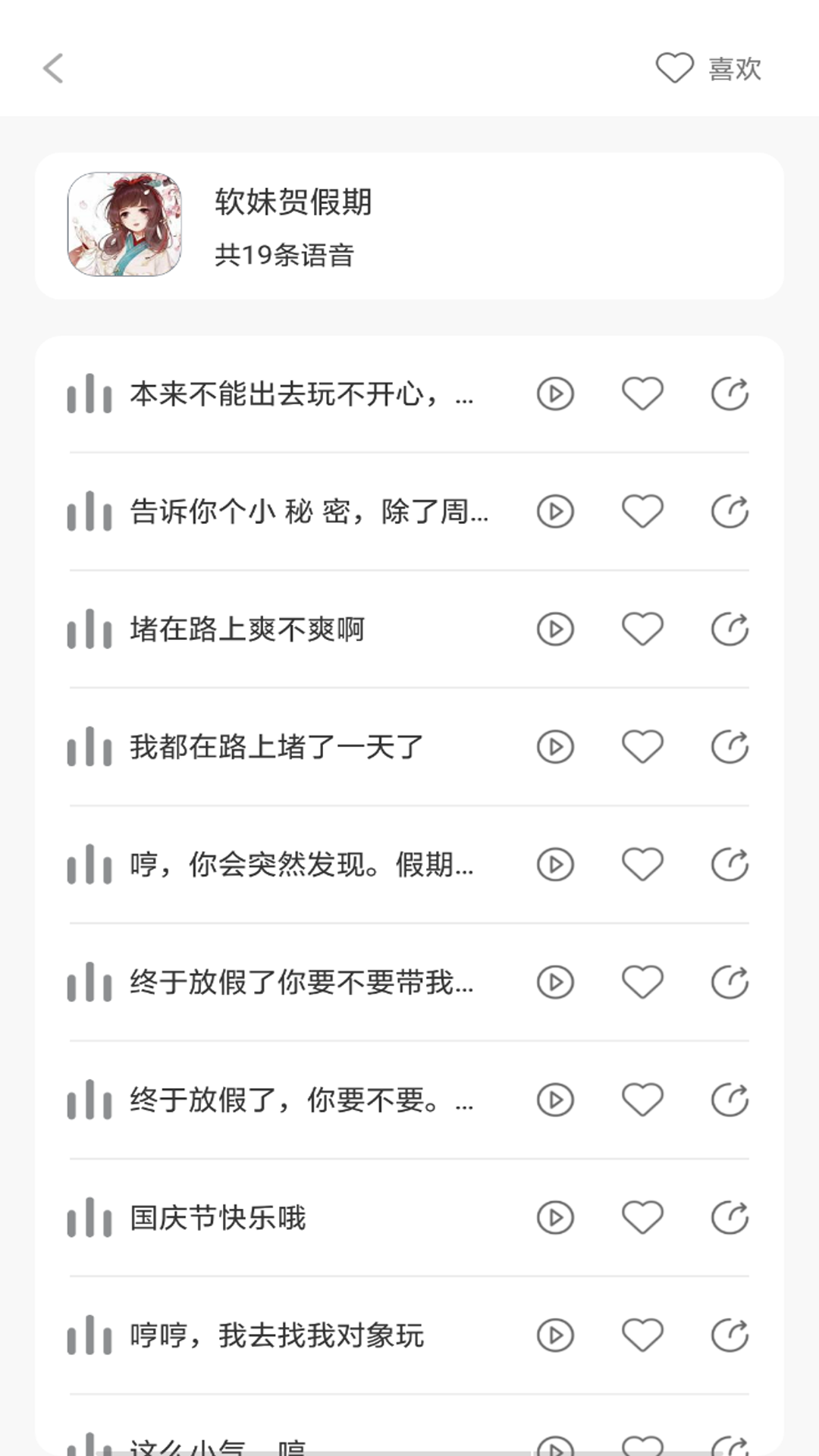Play the voice 我都在路上堵了一天了

554,747
